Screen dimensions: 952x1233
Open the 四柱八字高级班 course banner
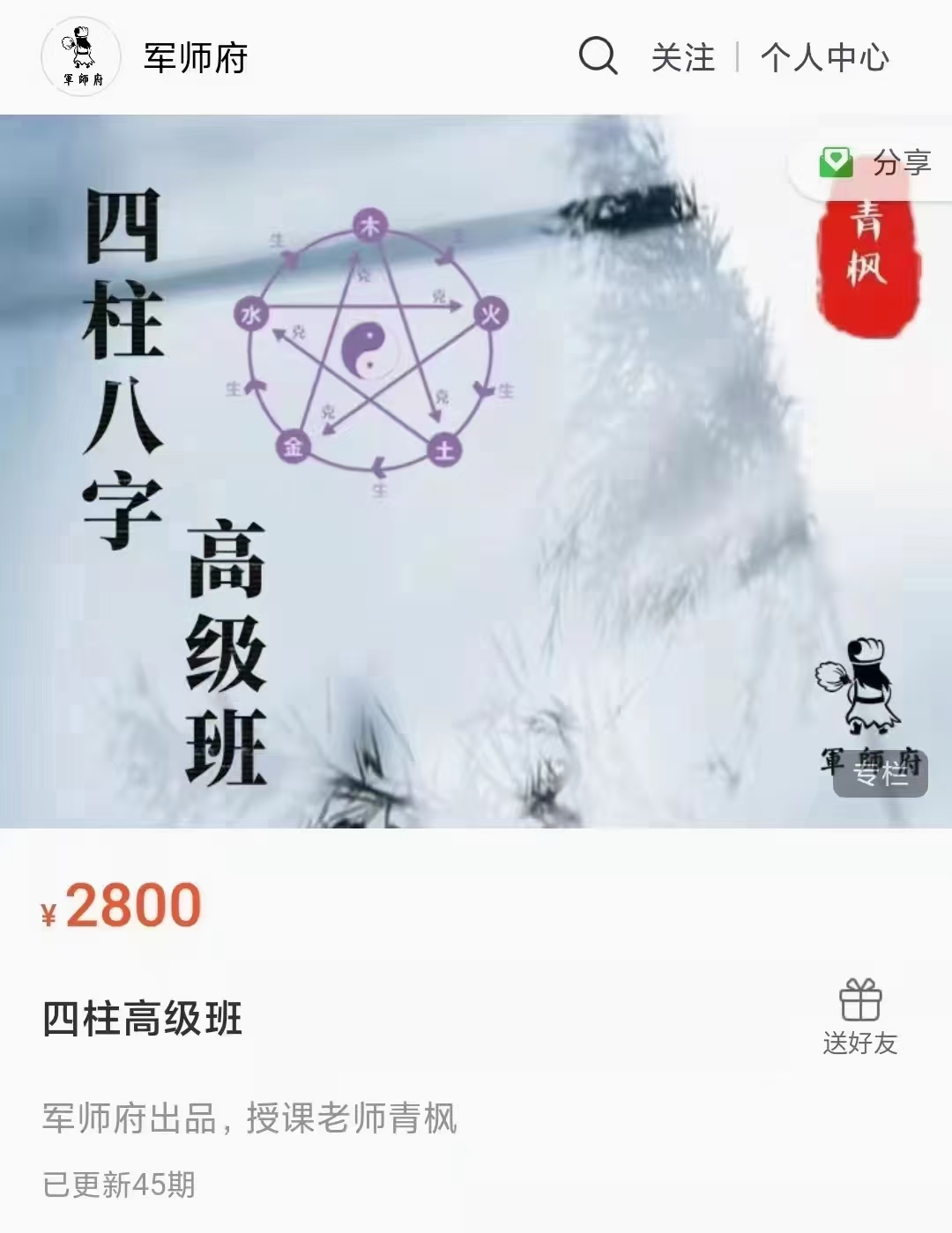click(476, 472)
